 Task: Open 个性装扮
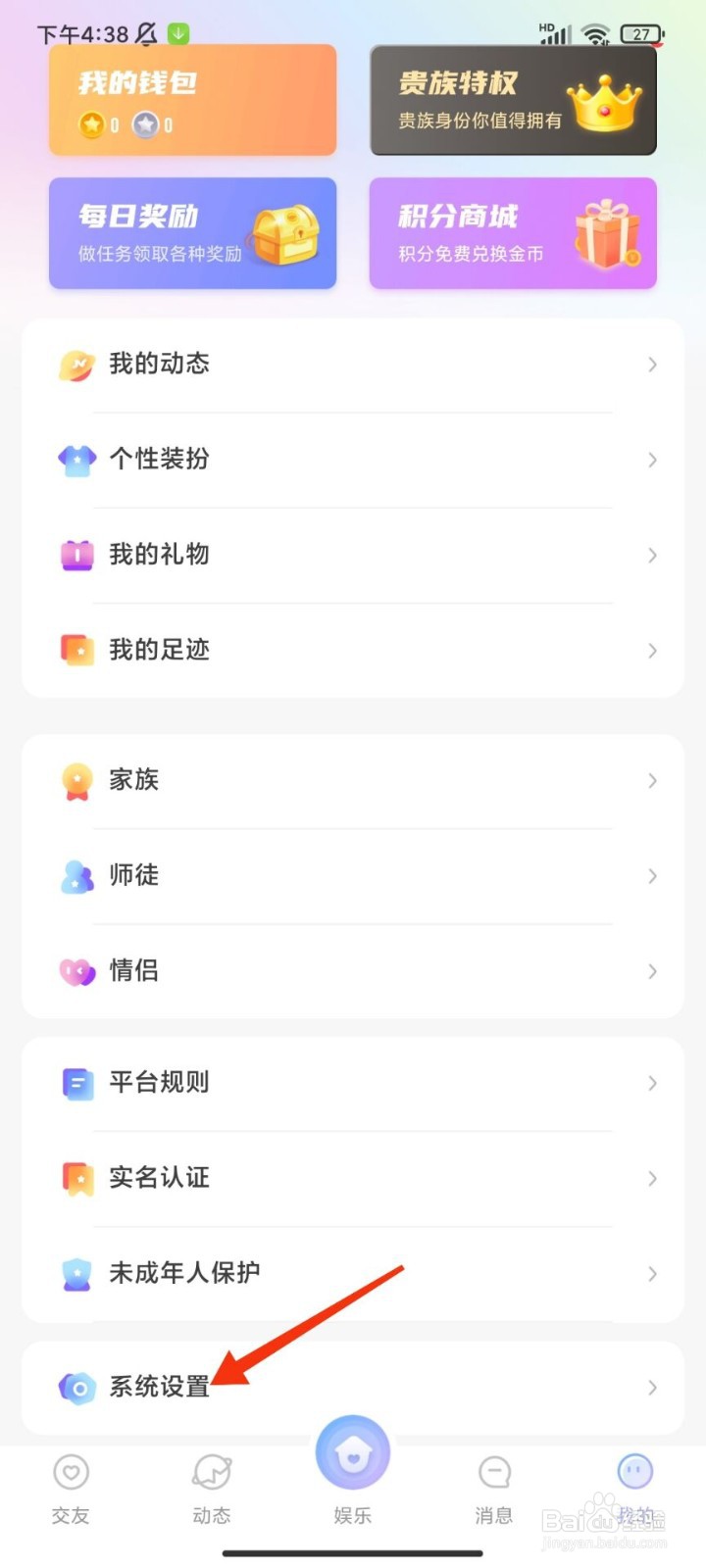353,460
